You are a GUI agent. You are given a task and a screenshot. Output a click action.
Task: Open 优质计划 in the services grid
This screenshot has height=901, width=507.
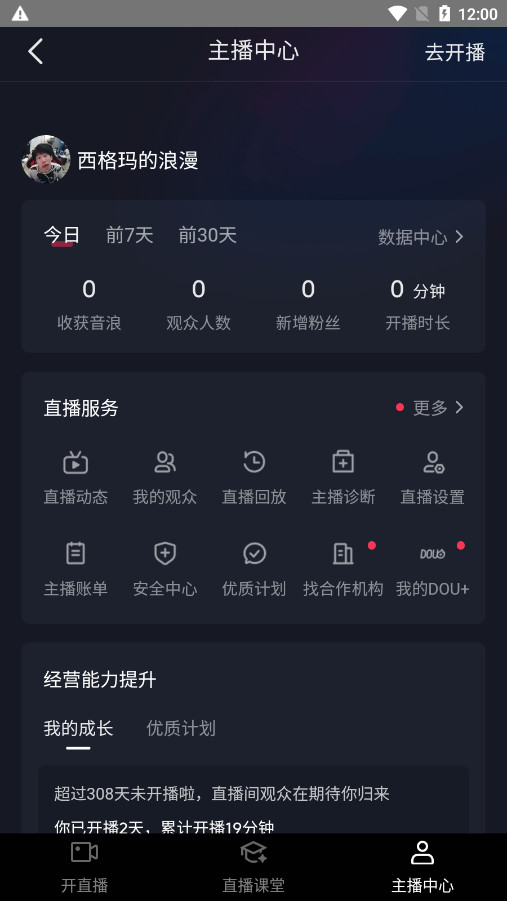(x=254, y=569)
